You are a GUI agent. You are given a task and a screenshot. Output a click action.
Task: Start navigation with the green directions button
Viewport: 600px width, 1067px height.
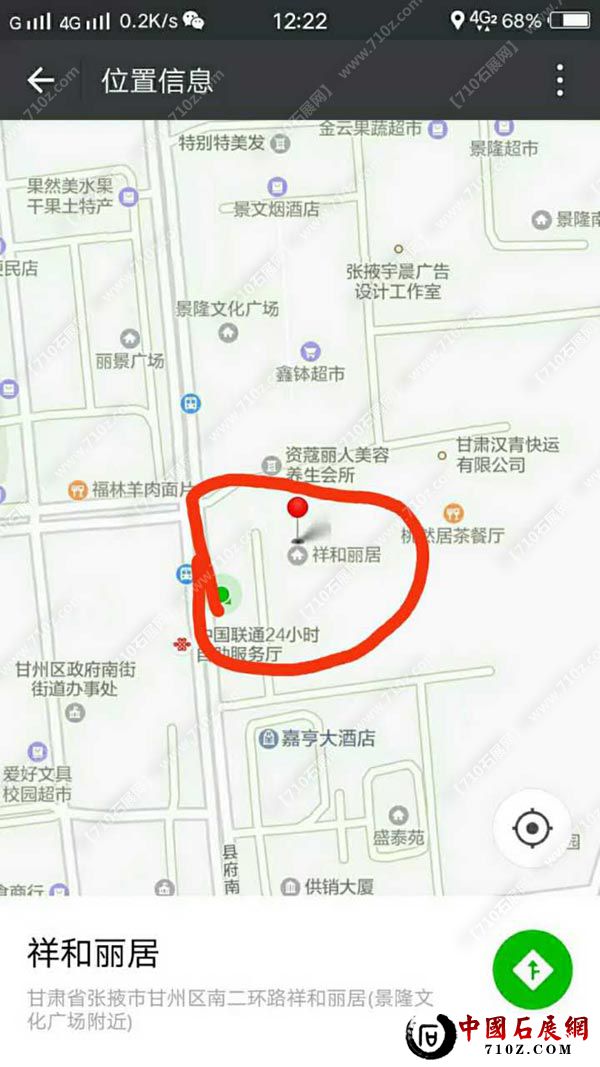pyautogui.click(x=532, y=969)
